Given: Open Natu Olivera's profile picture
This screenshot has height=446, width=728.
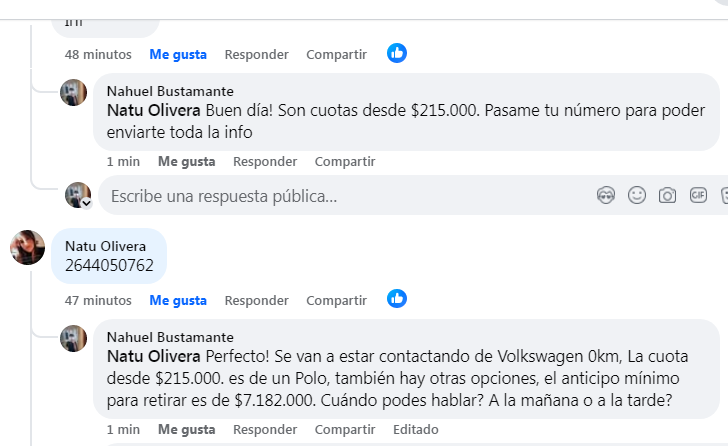Looking at the screenshot, I should [x=28, y=247].
